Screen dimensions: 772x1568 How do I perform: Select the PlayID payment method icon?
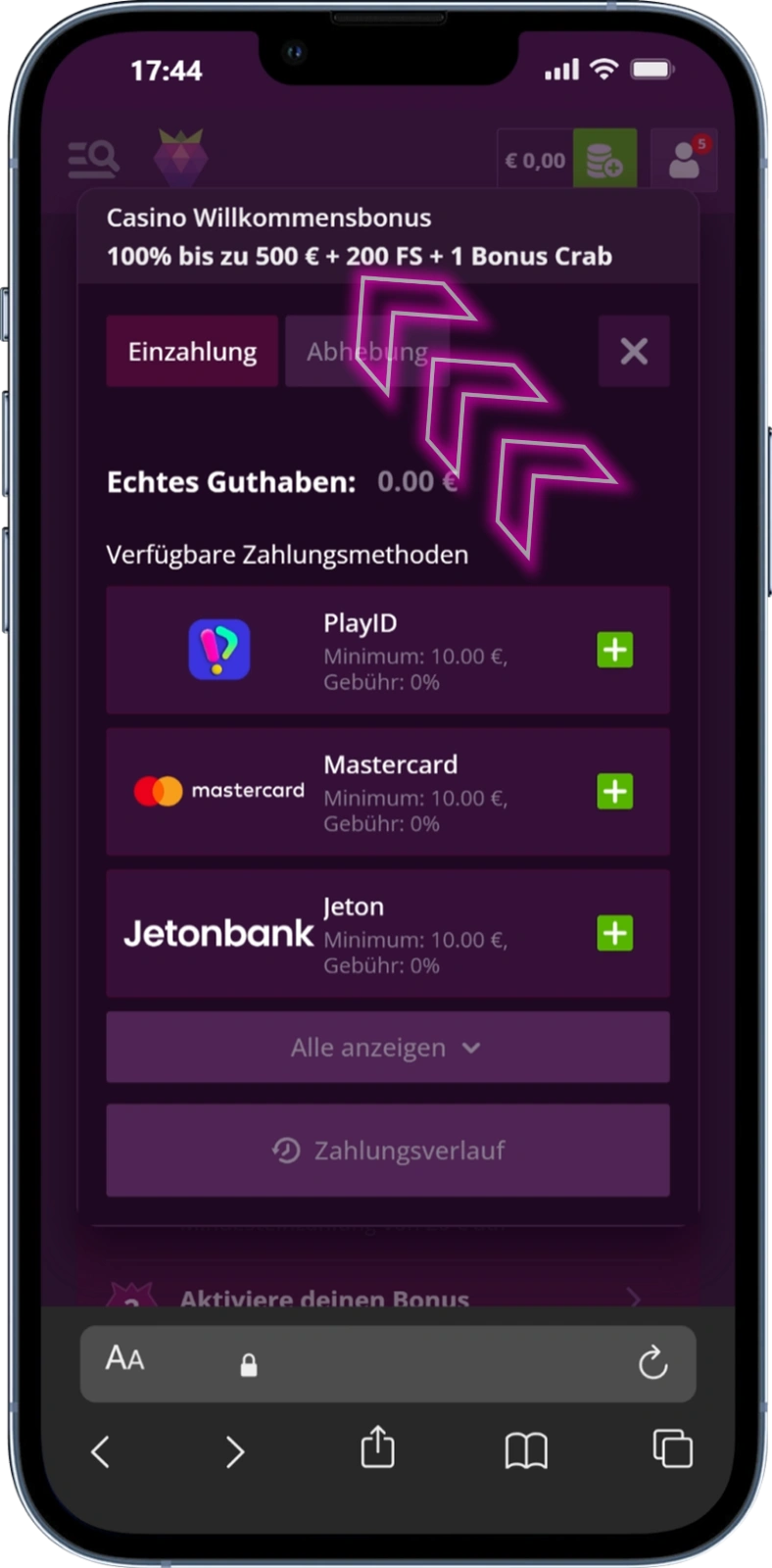coord(219,650)
